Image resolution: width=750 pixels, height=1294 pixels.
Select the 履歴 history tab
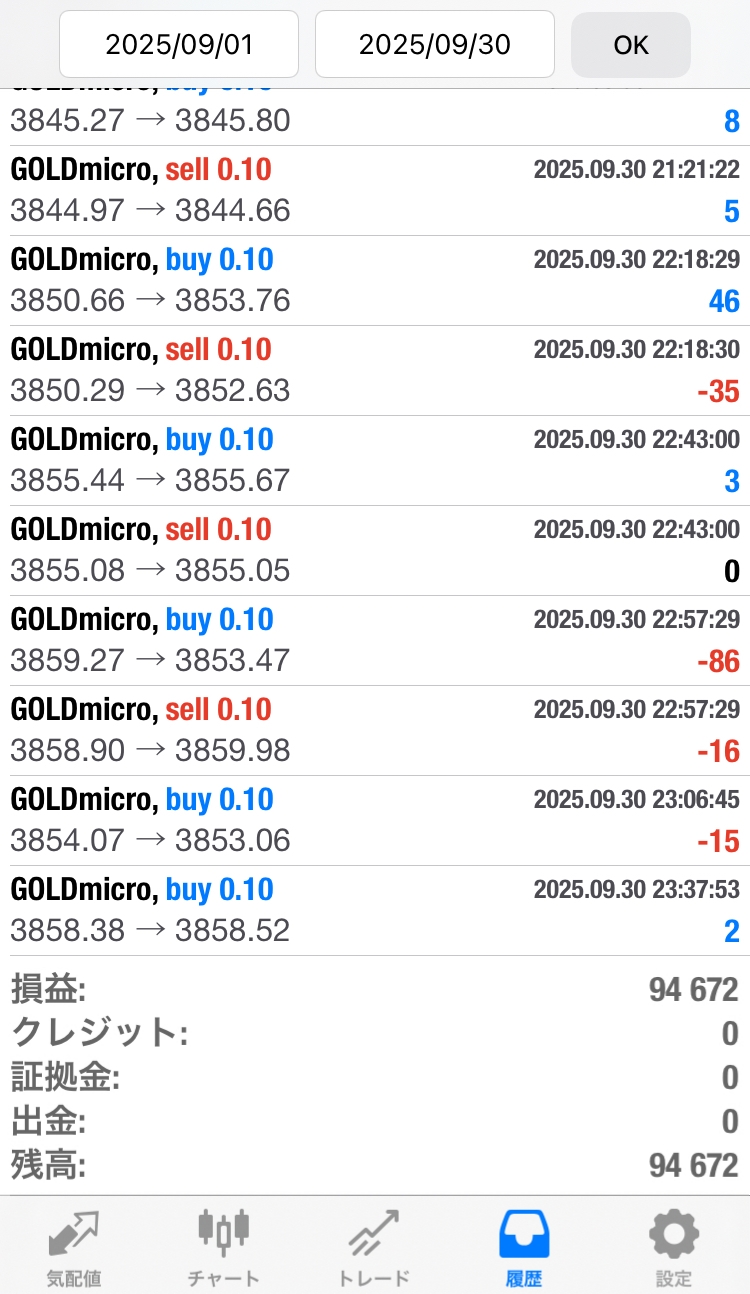(x=524, y=1247)
